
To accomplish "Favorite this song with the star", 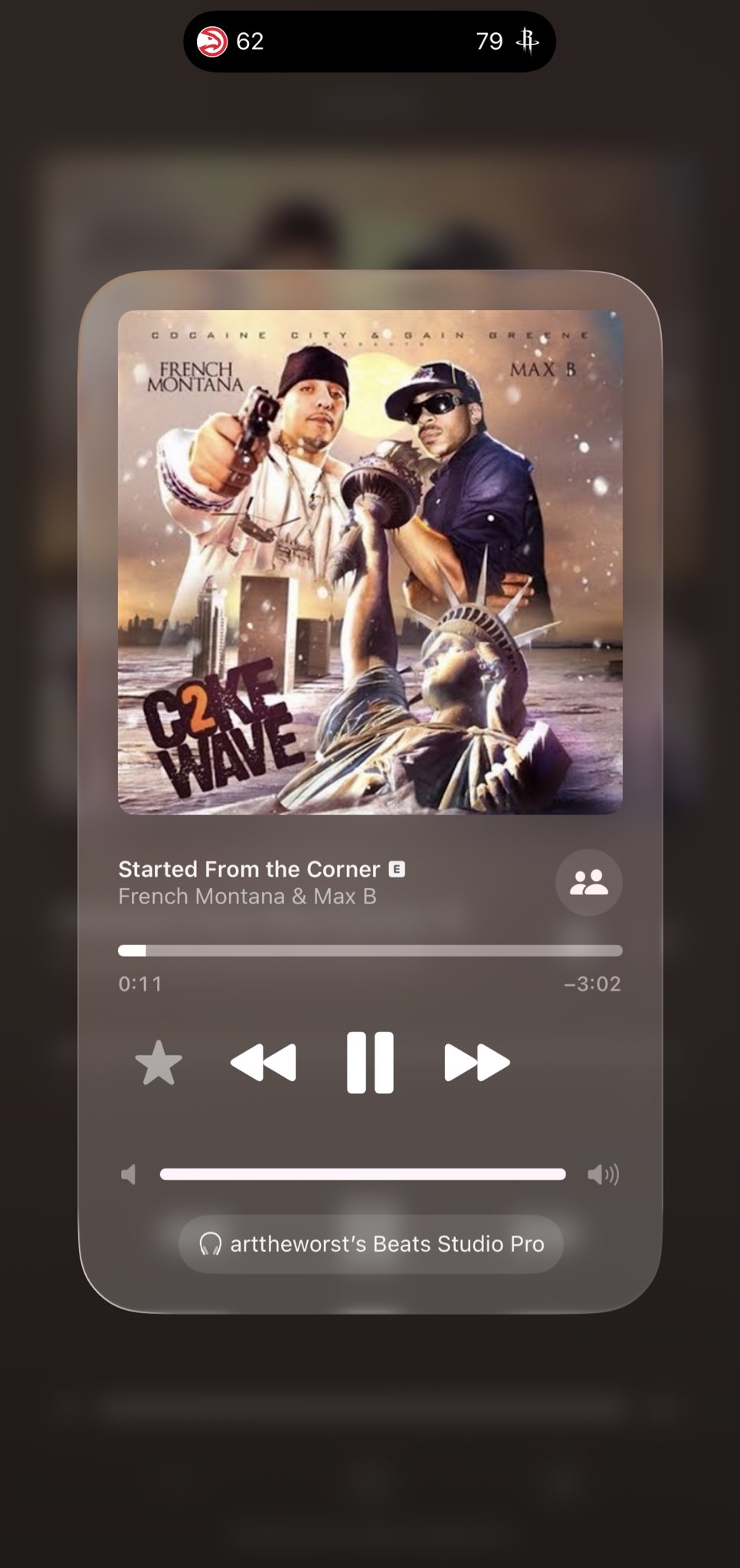I will tap(159, 1063).
